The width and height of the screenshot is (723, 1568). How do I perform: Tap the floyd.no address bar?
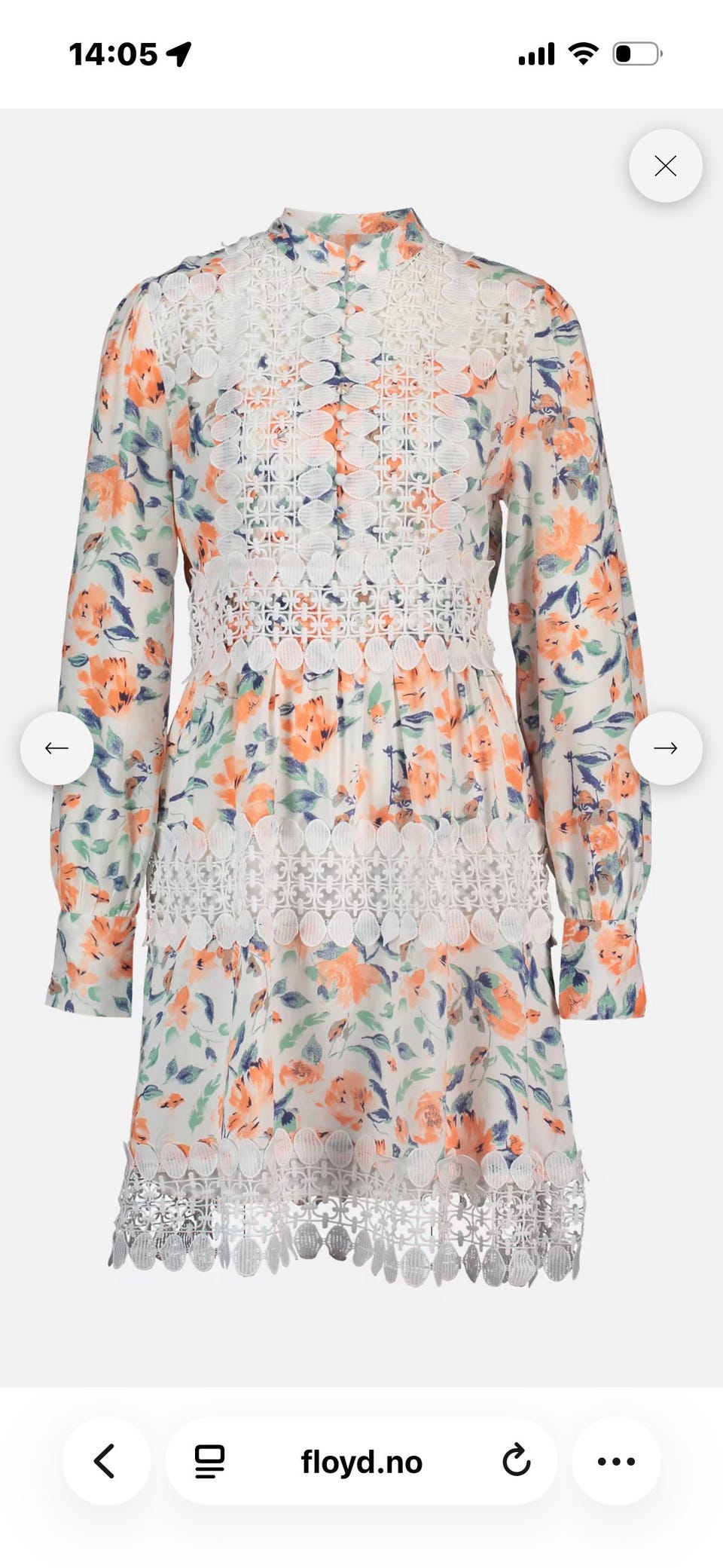tap(361, 1462)
